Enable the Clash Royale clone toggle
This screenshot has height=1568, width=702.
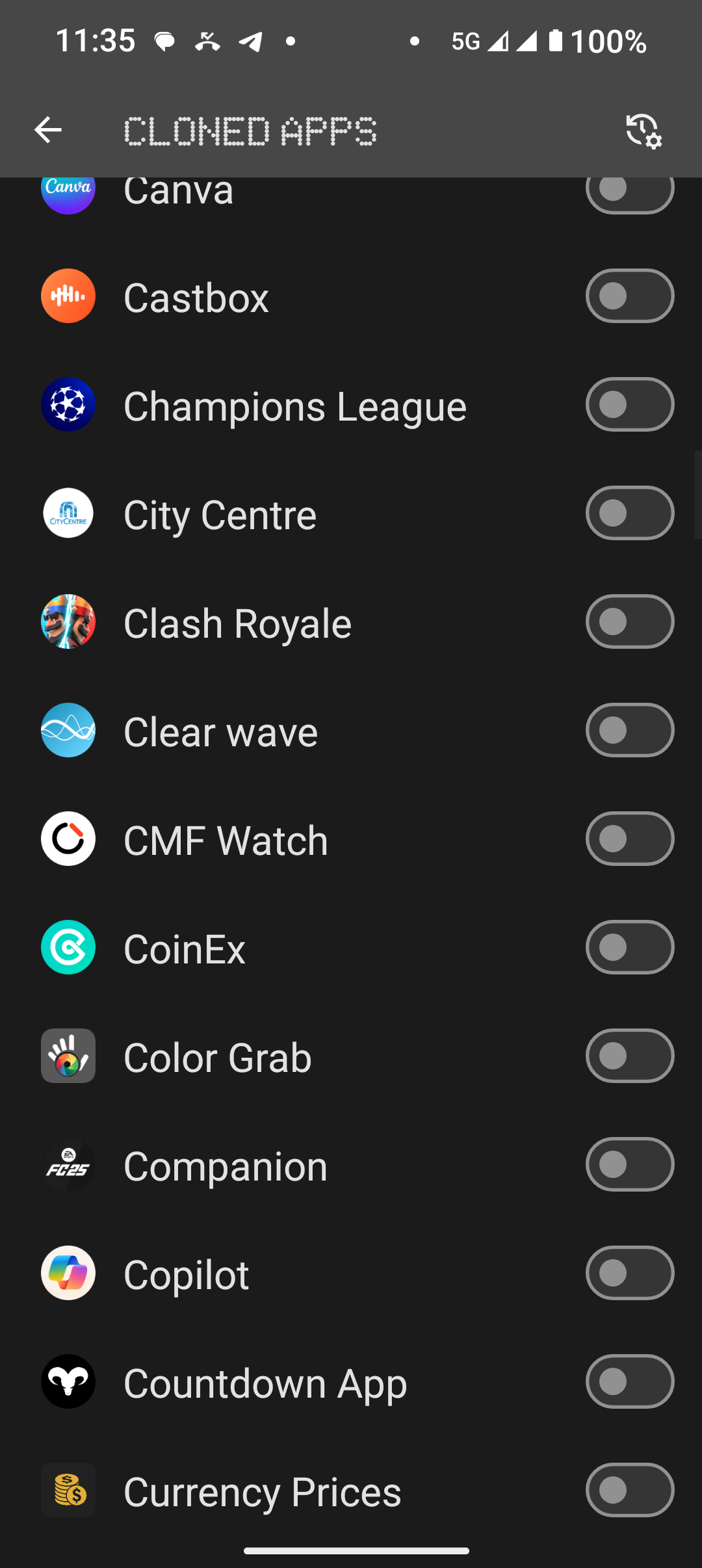tap(629, 622)
